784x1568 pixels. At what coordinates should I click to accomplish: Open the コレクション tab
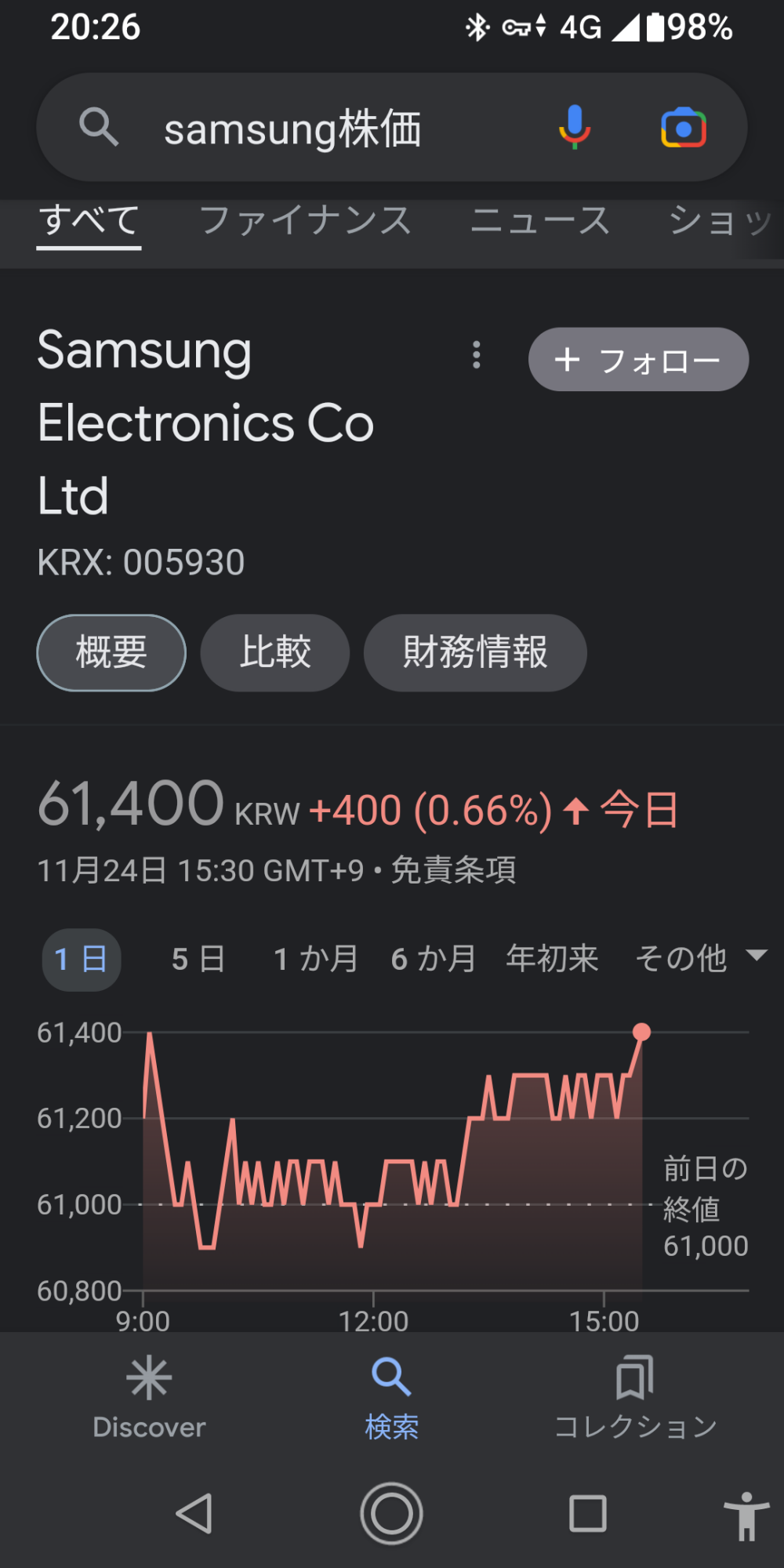coord(635,1397)
